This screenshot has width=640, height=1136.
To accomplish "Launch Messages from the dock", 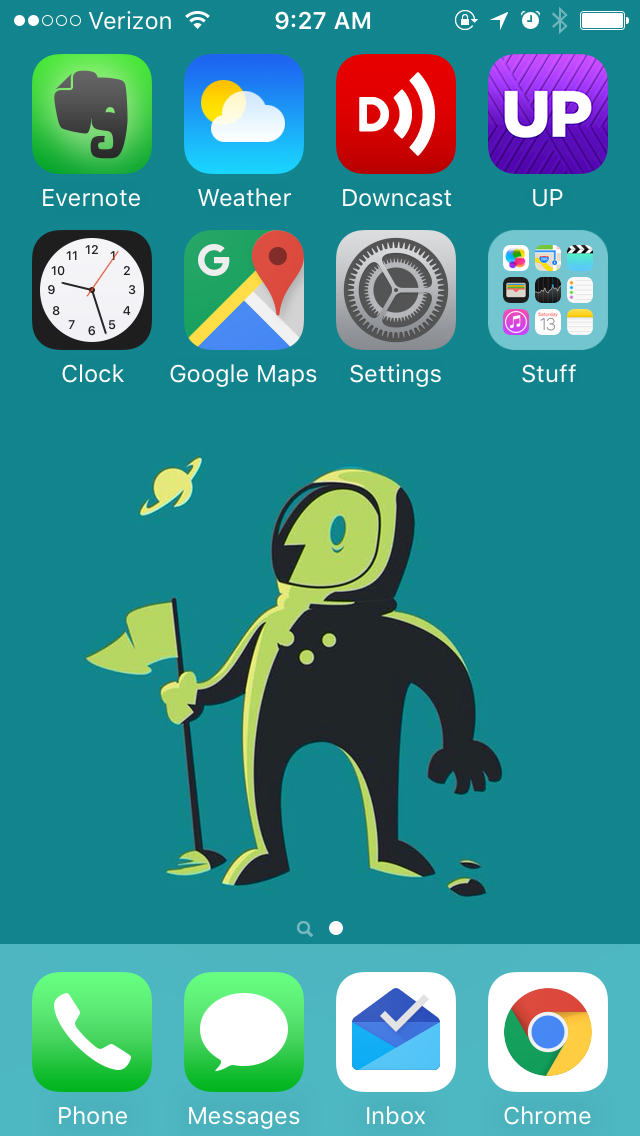I will point(244,1032).
